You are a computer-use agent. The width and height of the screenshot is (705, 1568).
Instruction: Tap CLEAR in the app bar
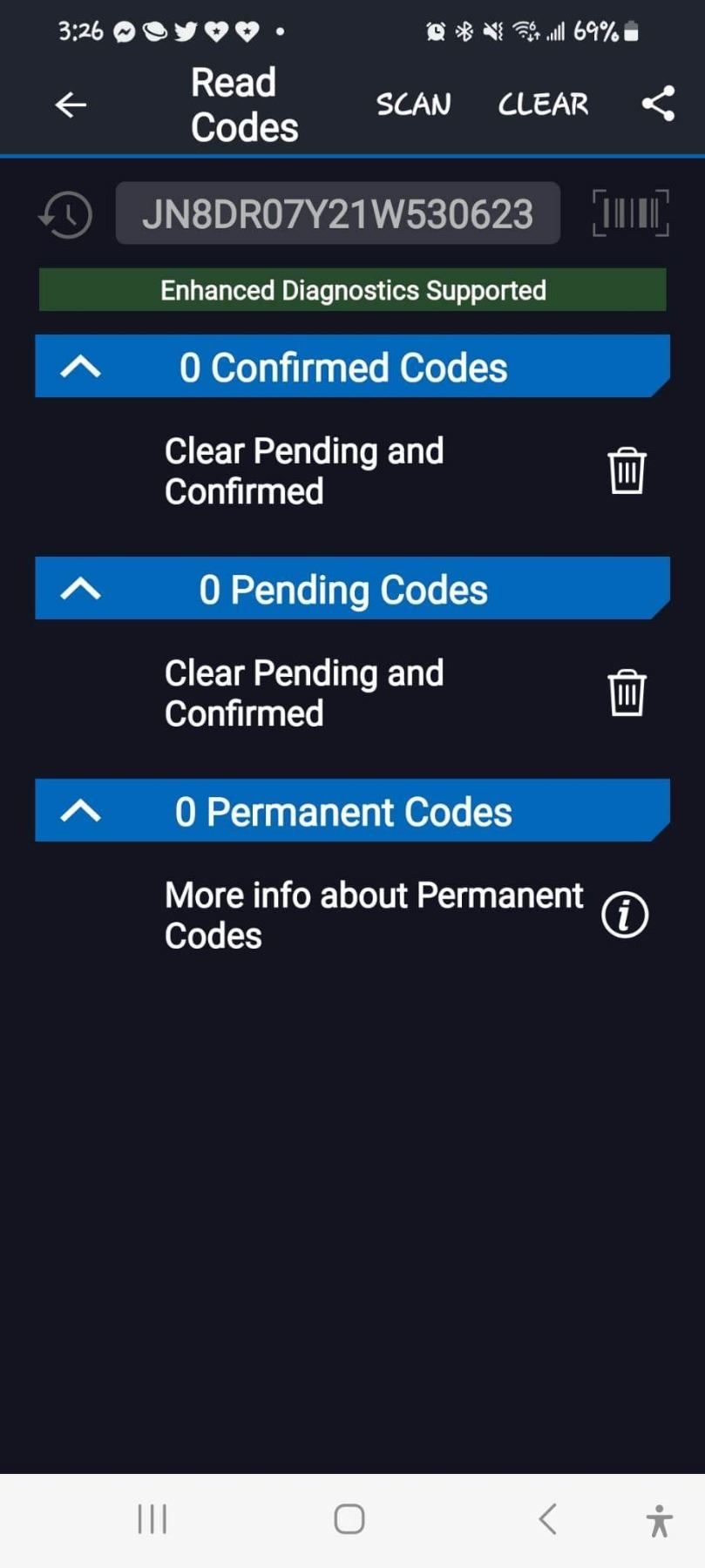[x=543, y=105]
